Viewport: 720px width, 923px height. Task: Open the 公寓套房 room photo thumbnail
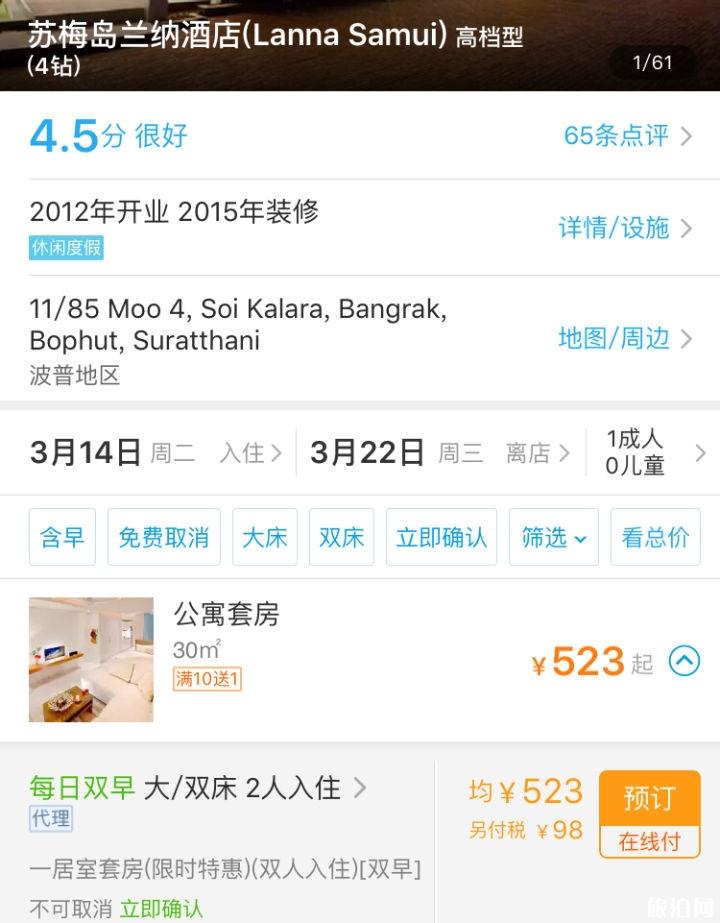[90, 660]
